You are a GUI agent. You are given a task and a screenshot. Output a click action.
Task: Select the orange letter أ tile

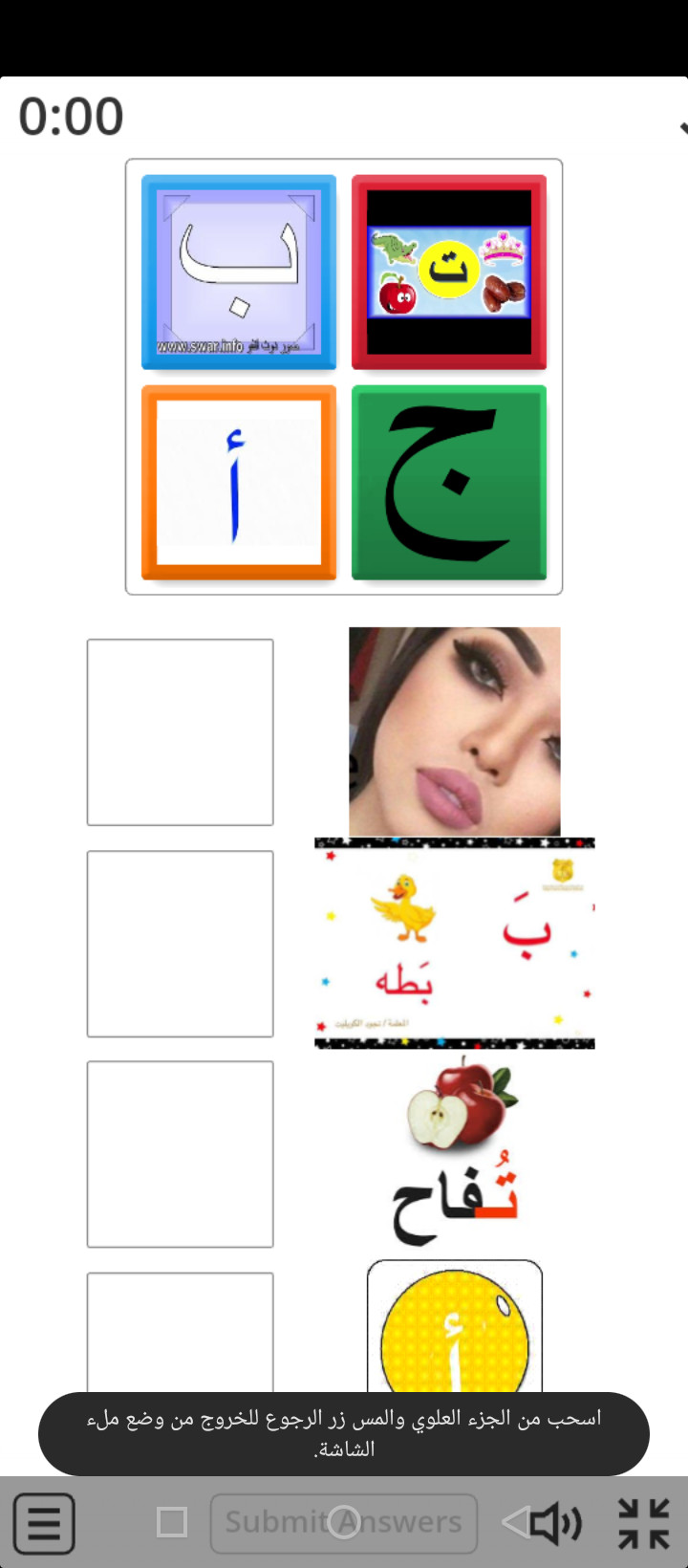click(239, 483)
